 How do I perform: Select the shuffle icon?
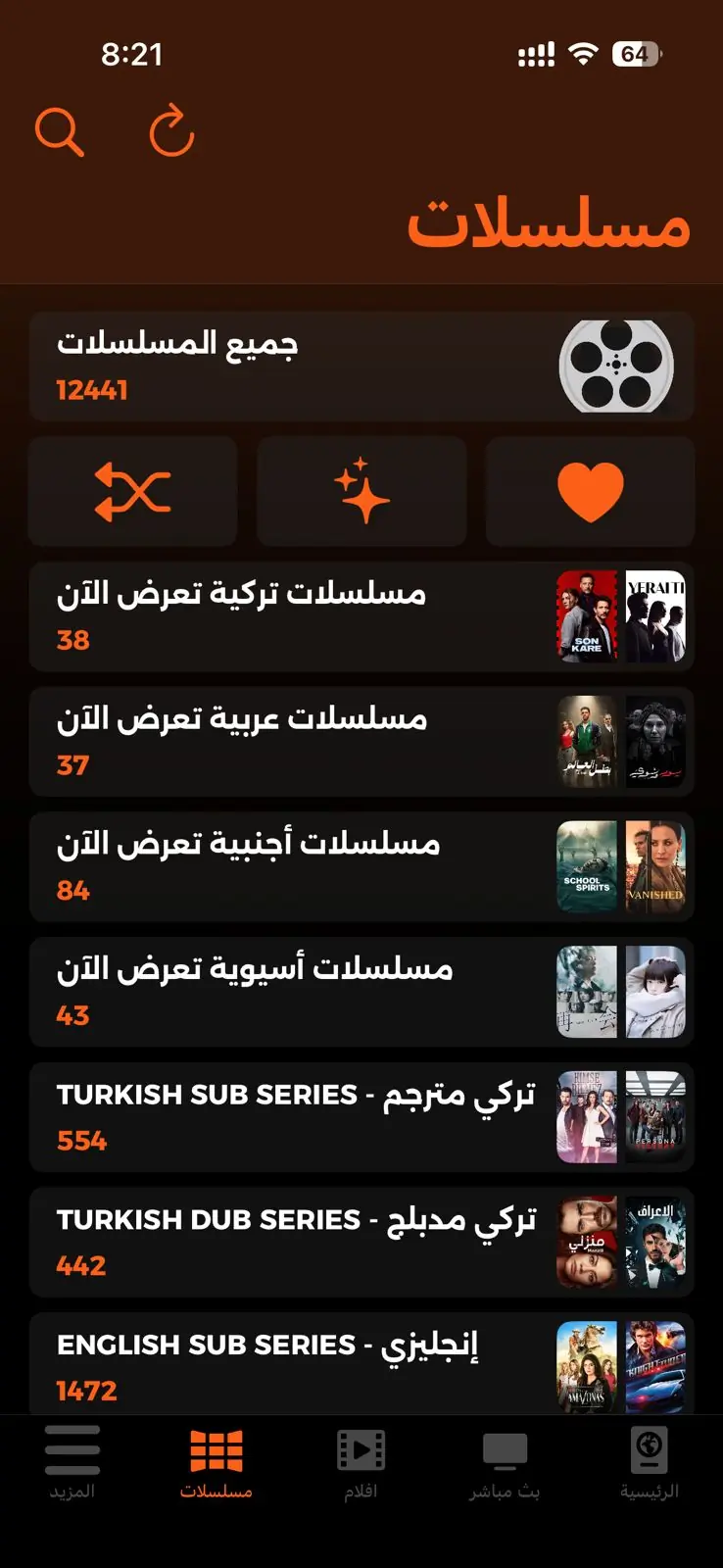[131, 491]
